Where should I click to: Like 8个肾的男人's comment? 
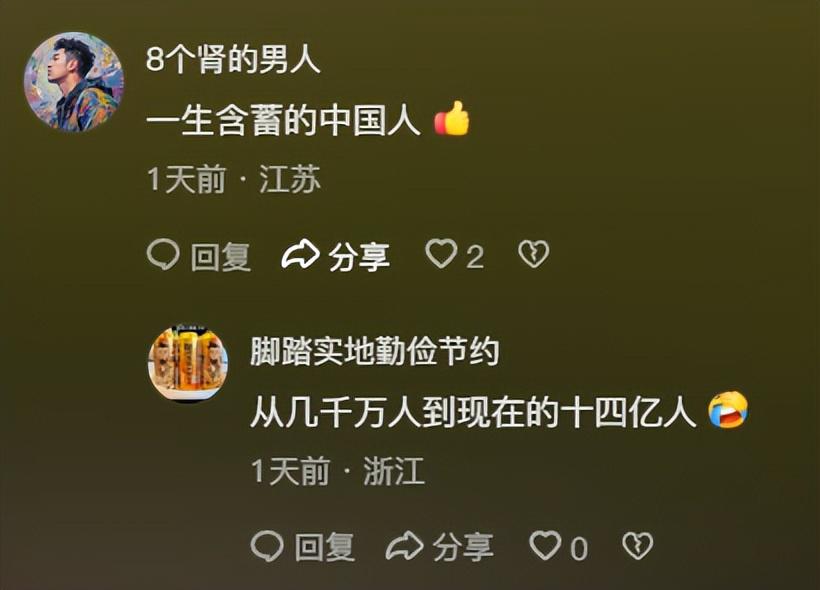coord(442,255)
